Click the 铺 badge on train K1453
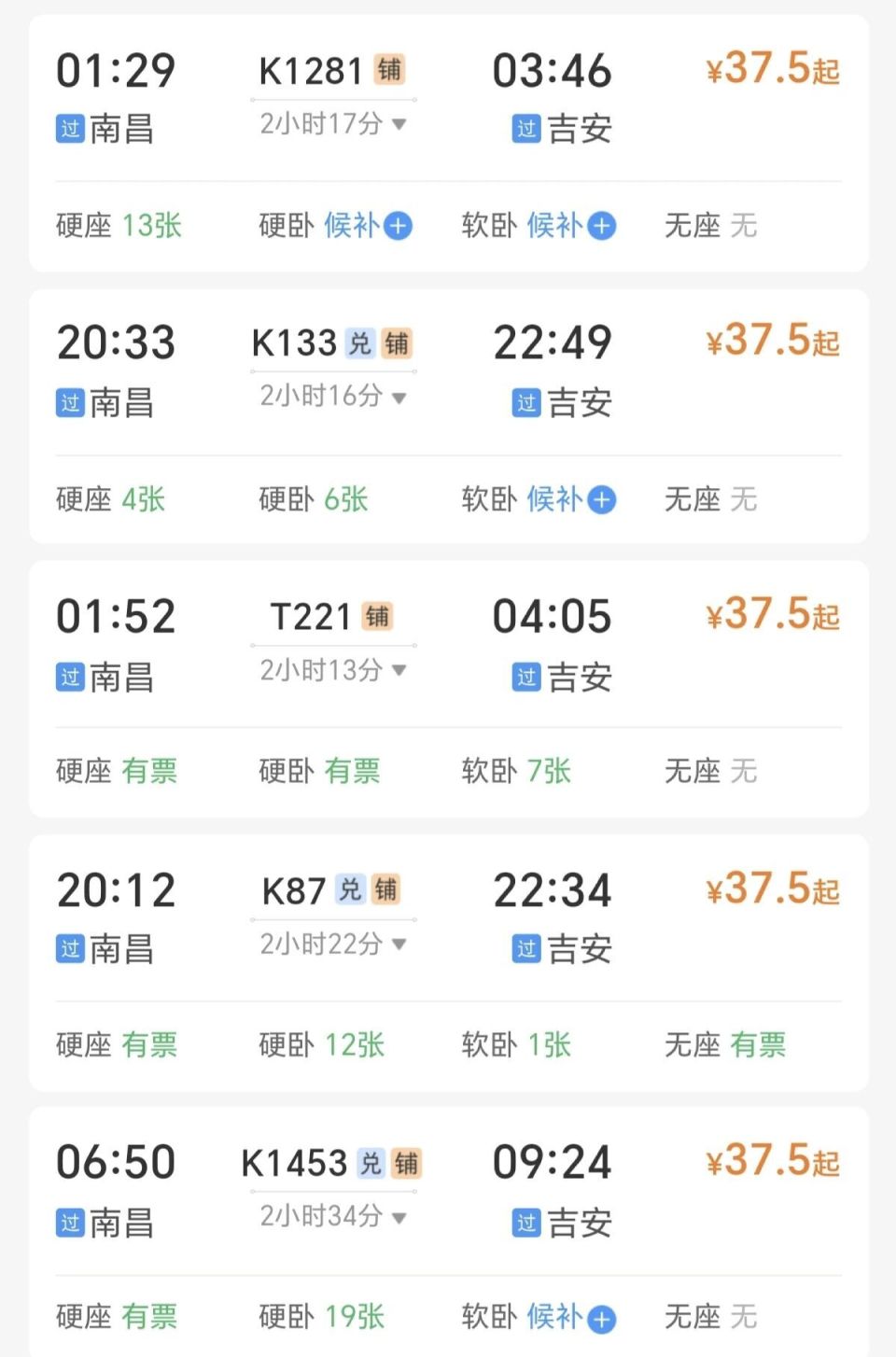This screenshot has width=896, height=1357. tap(411, 1163)
